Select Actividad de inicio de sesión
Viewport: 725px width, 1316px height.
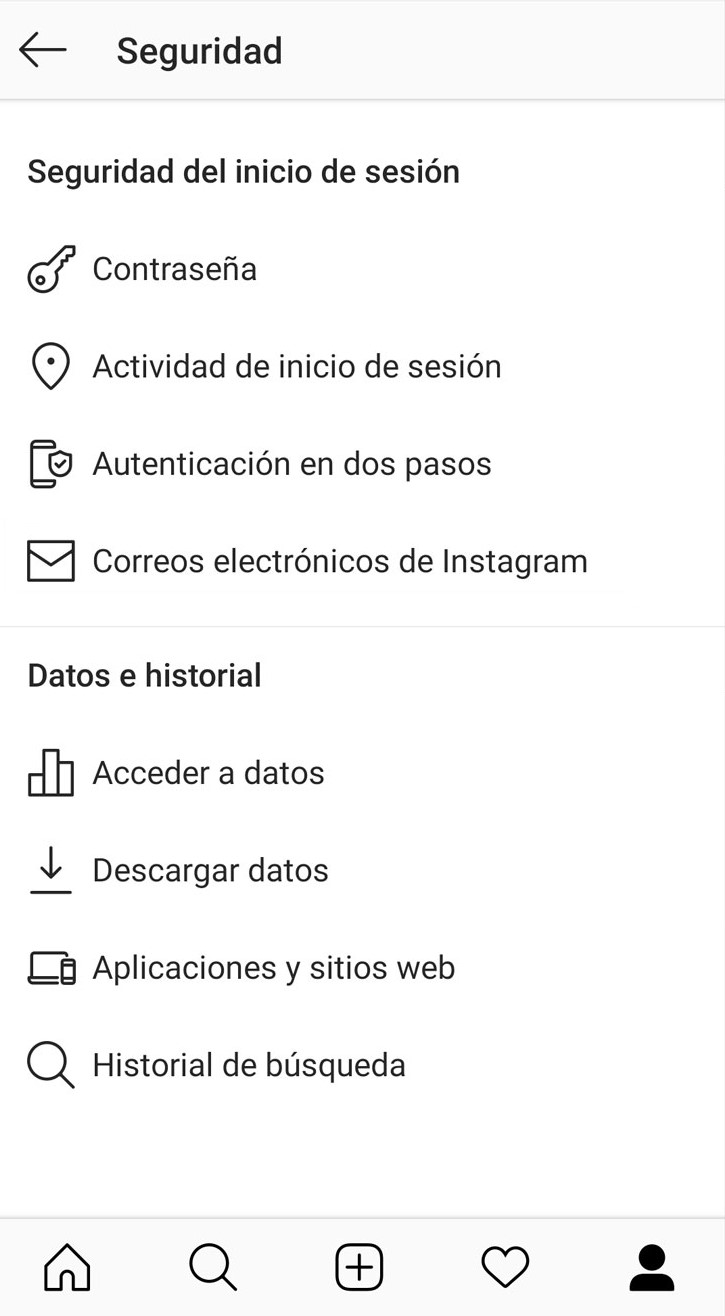(x=297, y=366)
